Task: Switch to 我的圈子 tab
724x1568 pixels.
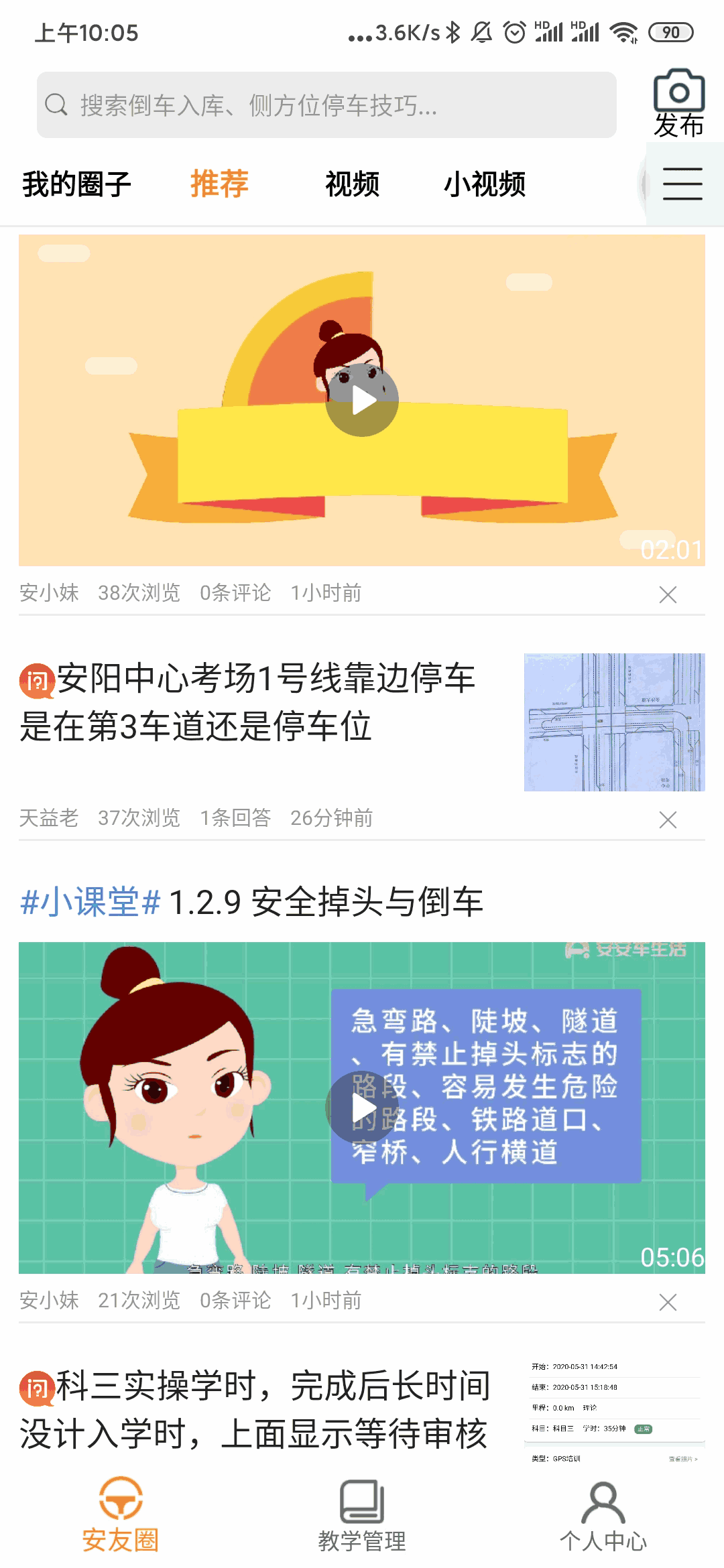Action: click(76, 184)
